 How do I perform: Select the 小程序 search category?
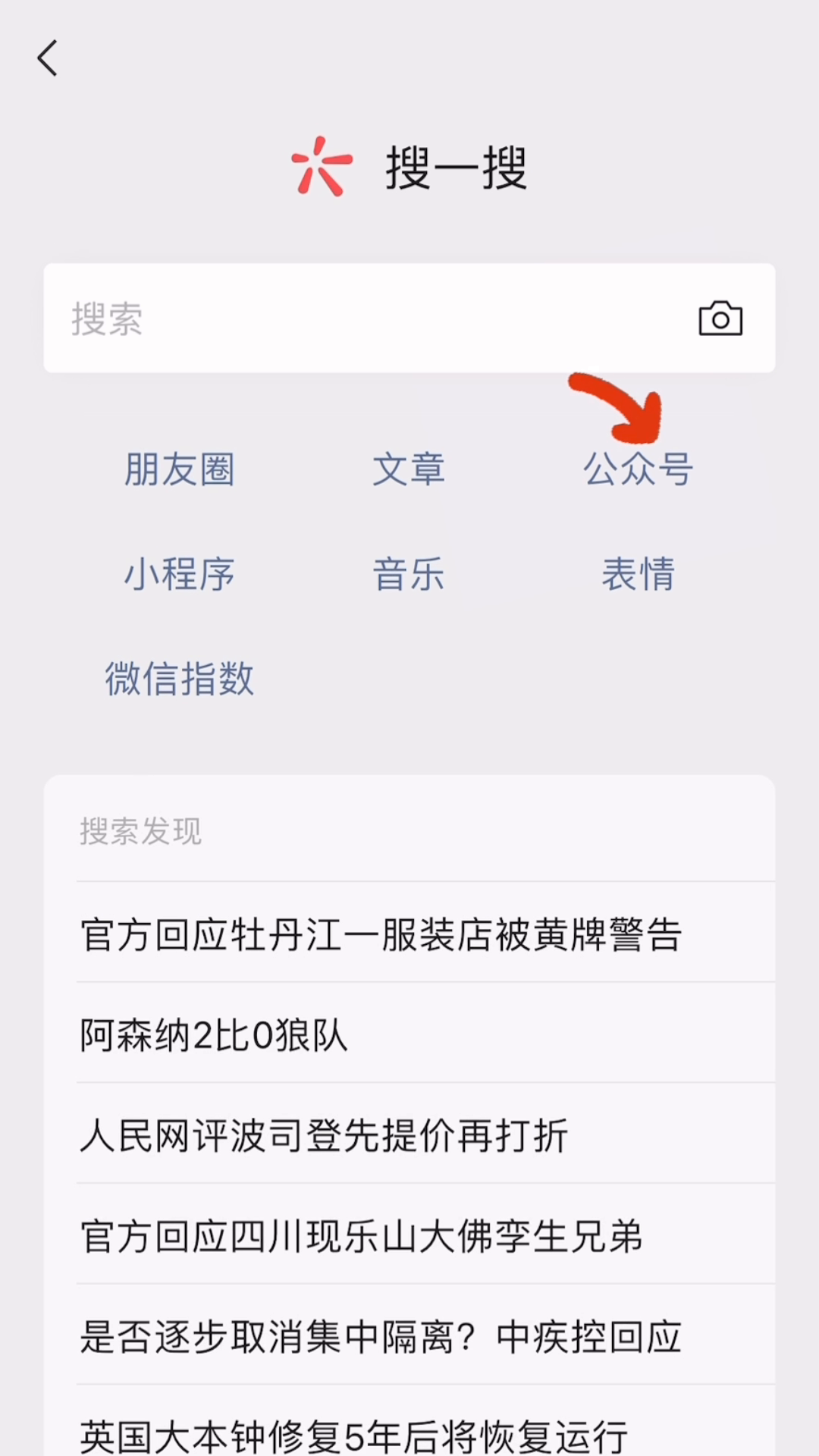180,574
